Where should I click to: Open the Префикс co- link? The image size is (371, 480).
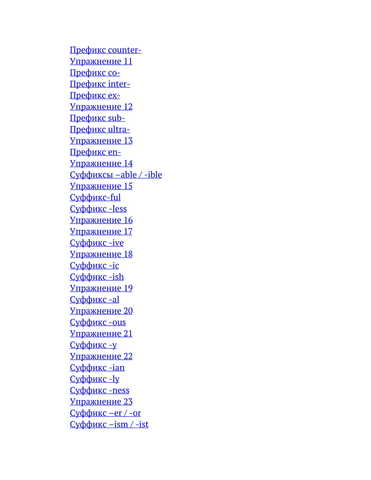pos(95,73)
